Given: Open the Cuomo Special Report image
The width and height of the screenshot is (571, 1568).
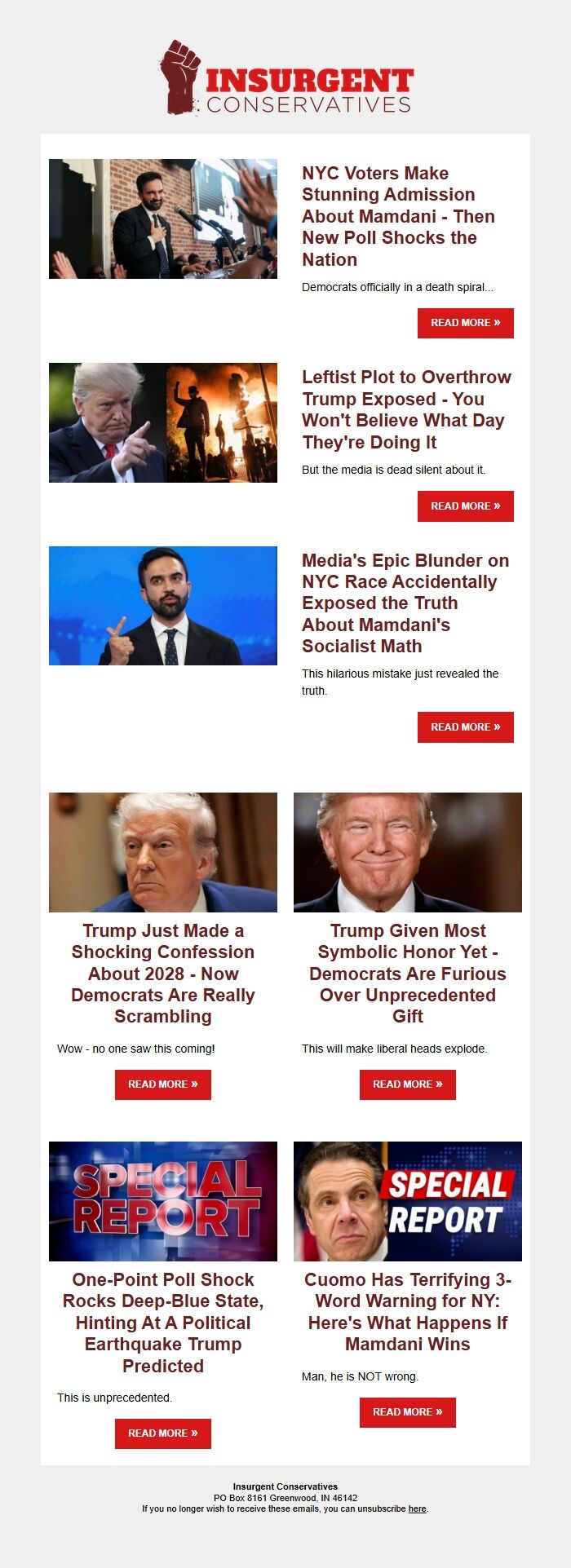Looking at the screenshot, I should [407, 1201].
